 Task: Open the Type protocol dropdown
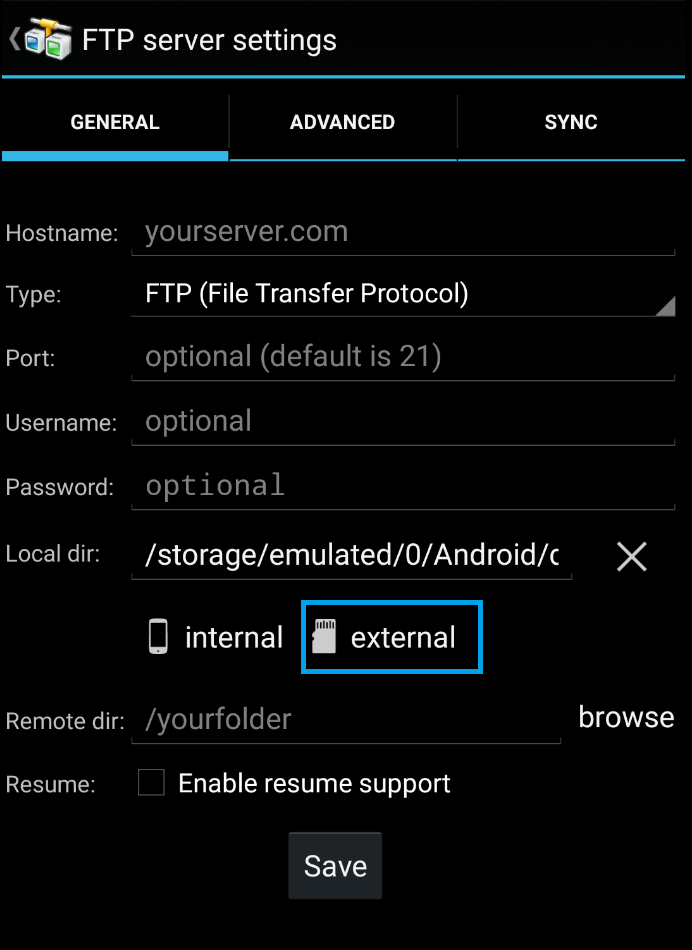click(x=402, y=294)
